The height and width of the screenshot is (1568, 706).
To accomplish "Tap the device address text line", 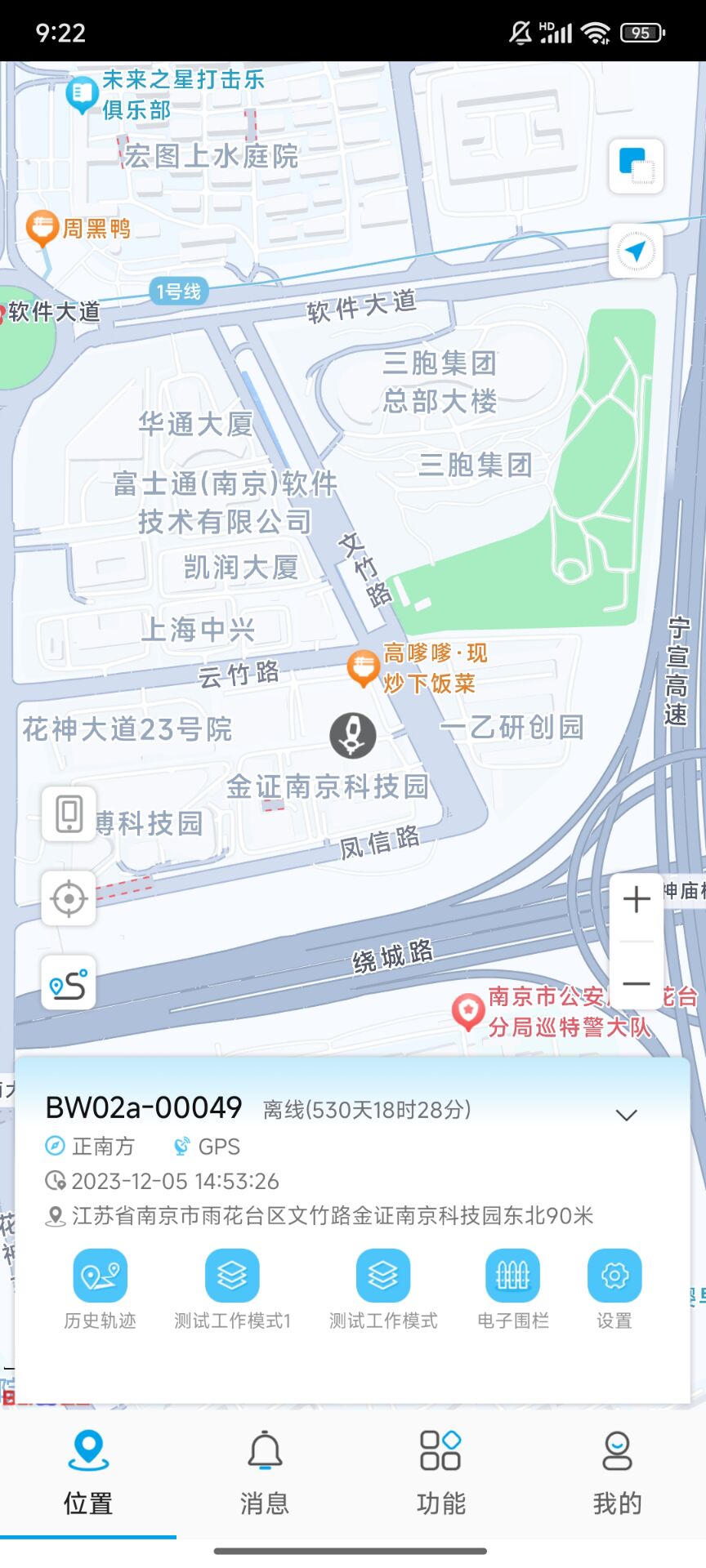I will pyautogui.click(x=323, y=1216).
